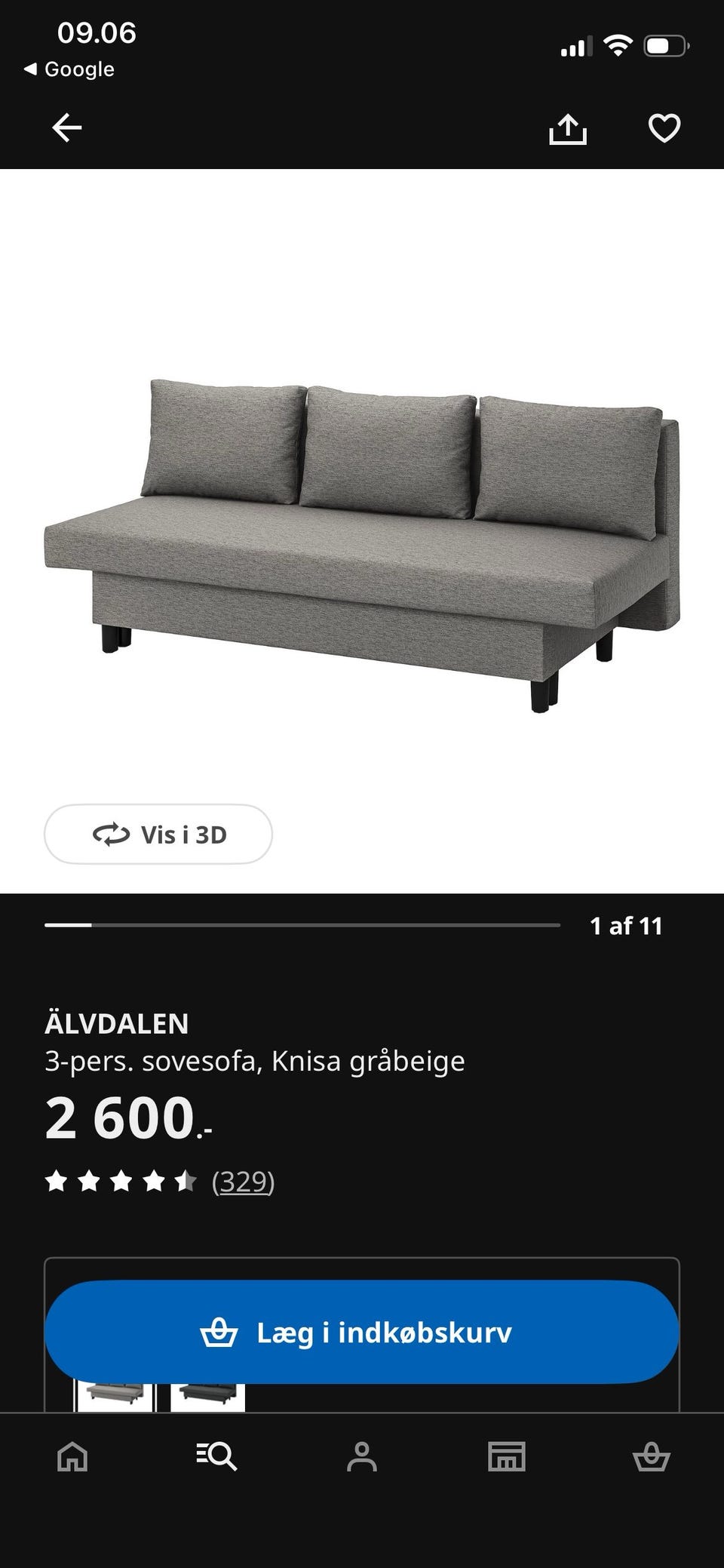Screen dimensions: 724x1568
Task: Go back using the arrow at top left
Action: [x=65, y=127]
